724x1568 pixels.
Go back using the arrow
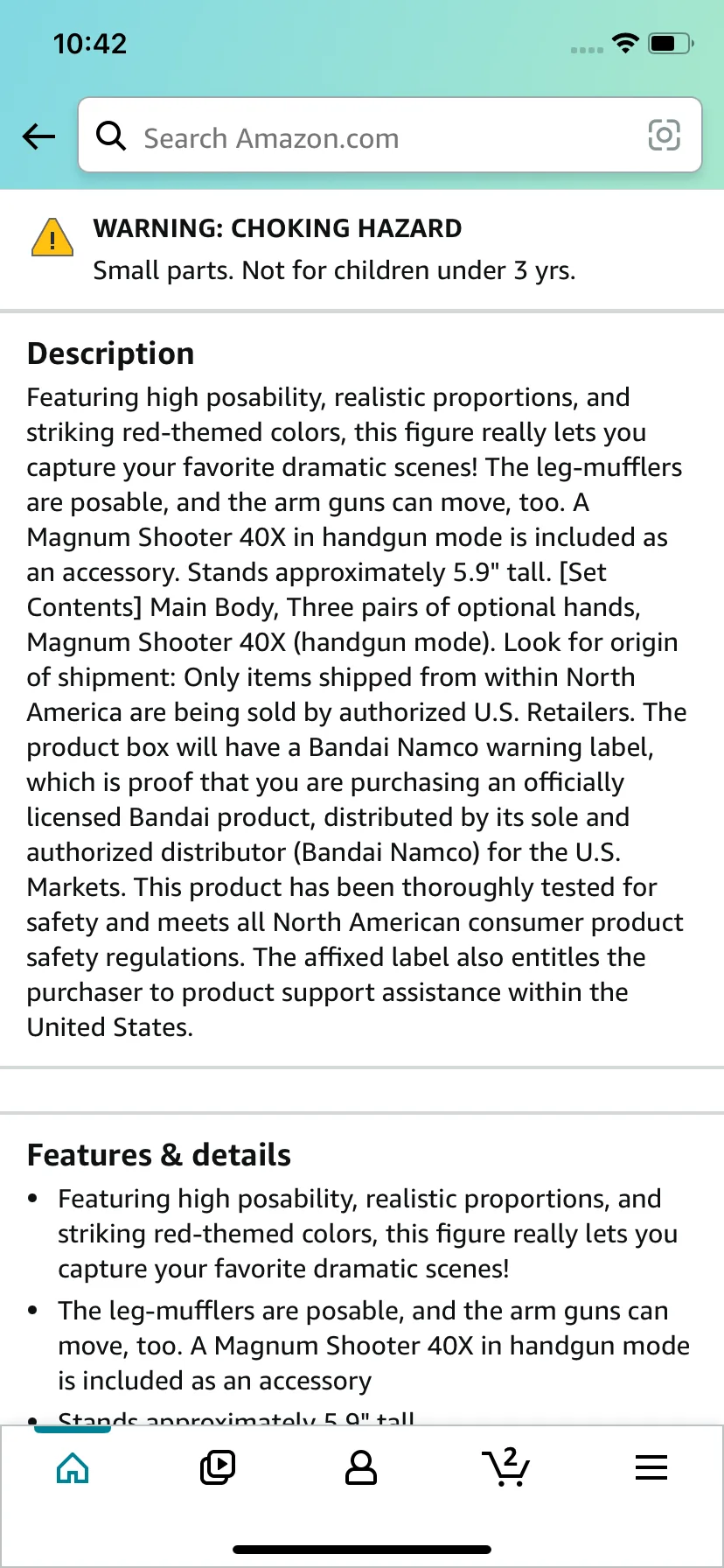38,136
